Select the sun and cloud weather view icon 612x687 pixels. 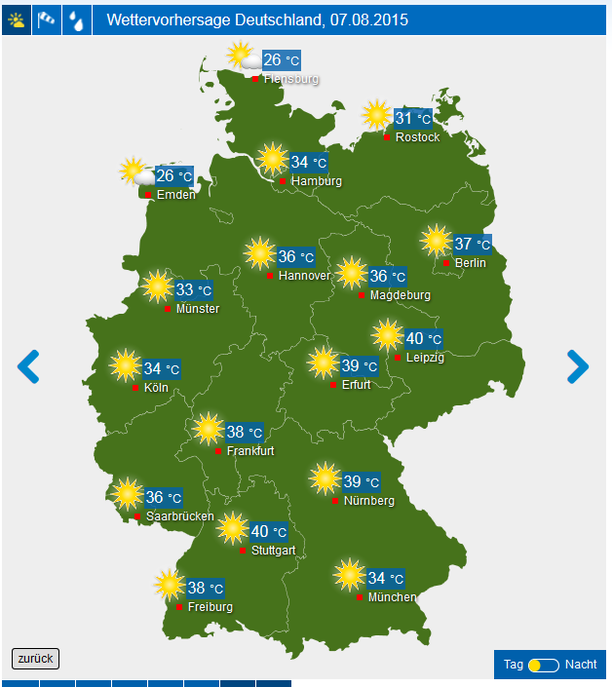click(17, 19)
